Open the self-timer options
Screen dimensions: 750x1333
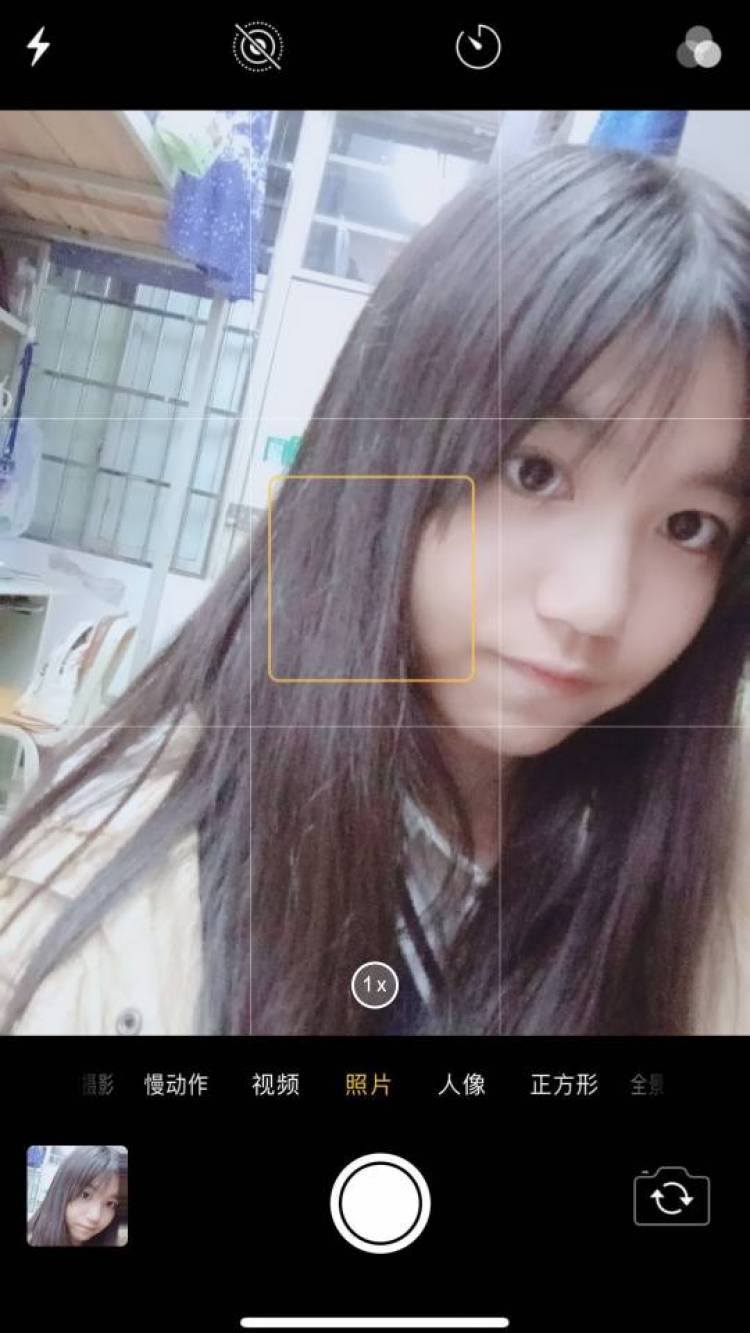pos(478,46)
